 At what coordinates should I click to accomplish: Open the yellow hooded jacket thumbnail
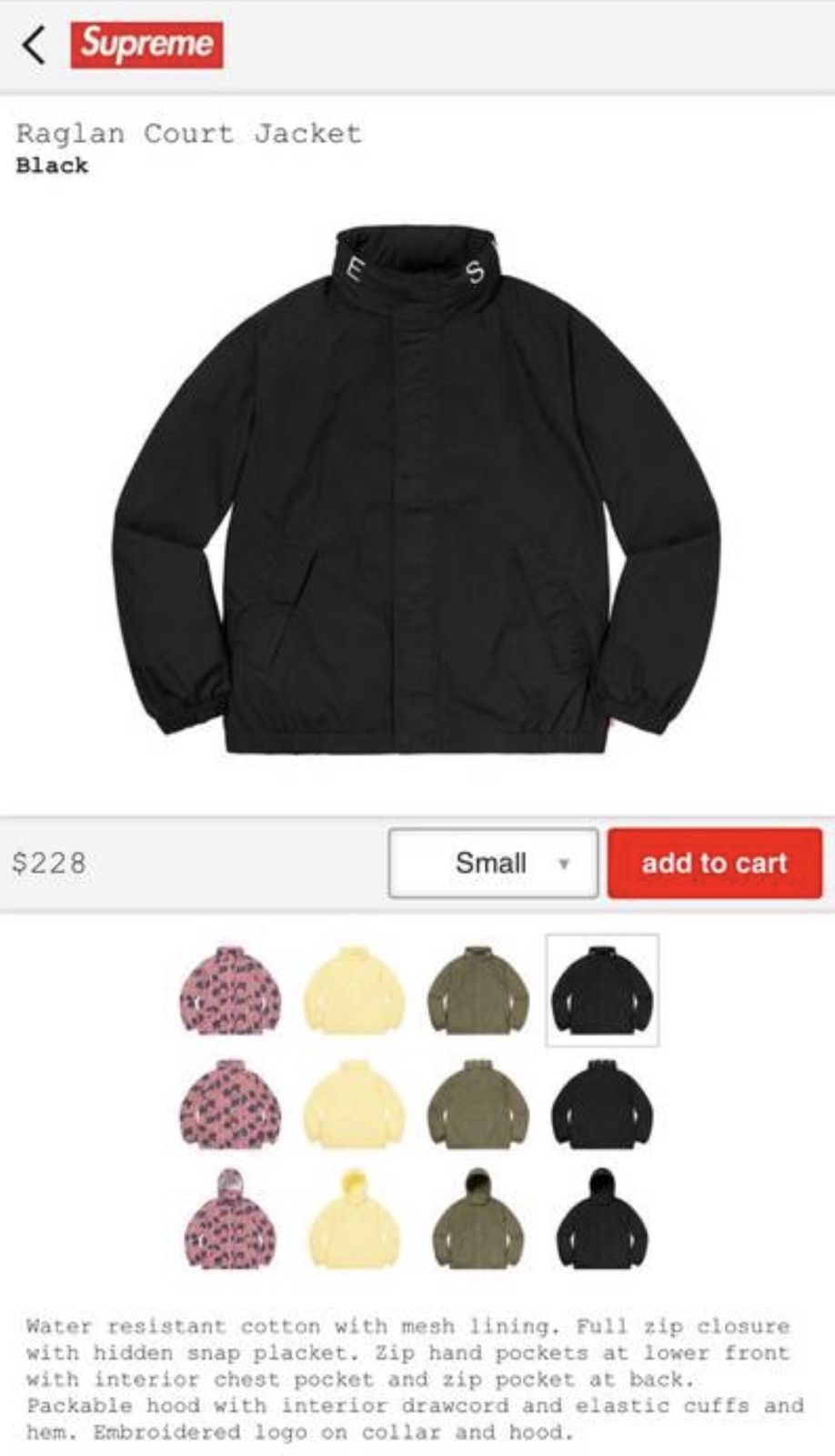click(354, 1220)
